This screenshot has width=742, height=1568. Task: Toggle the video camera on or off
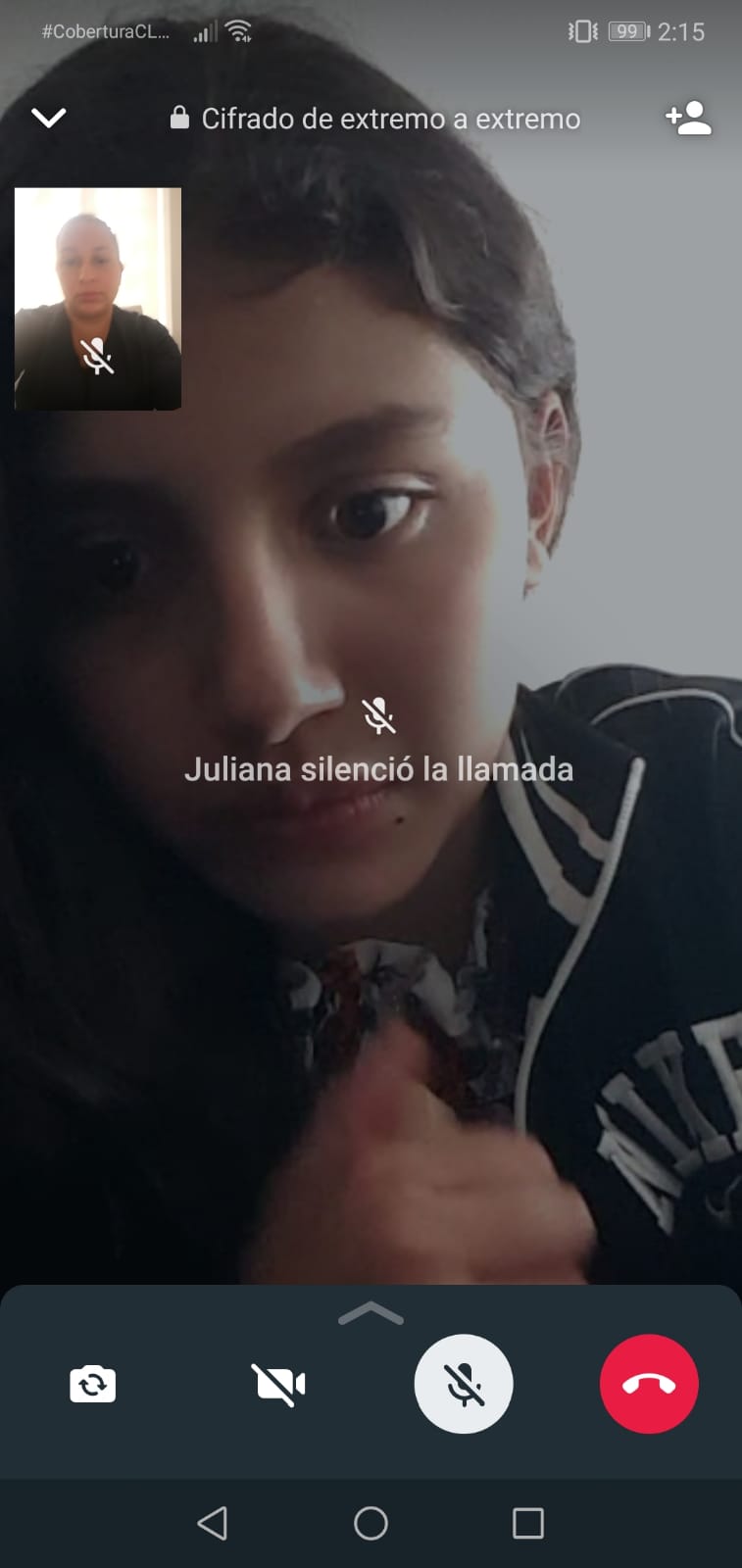click(x=279, y=1384)
